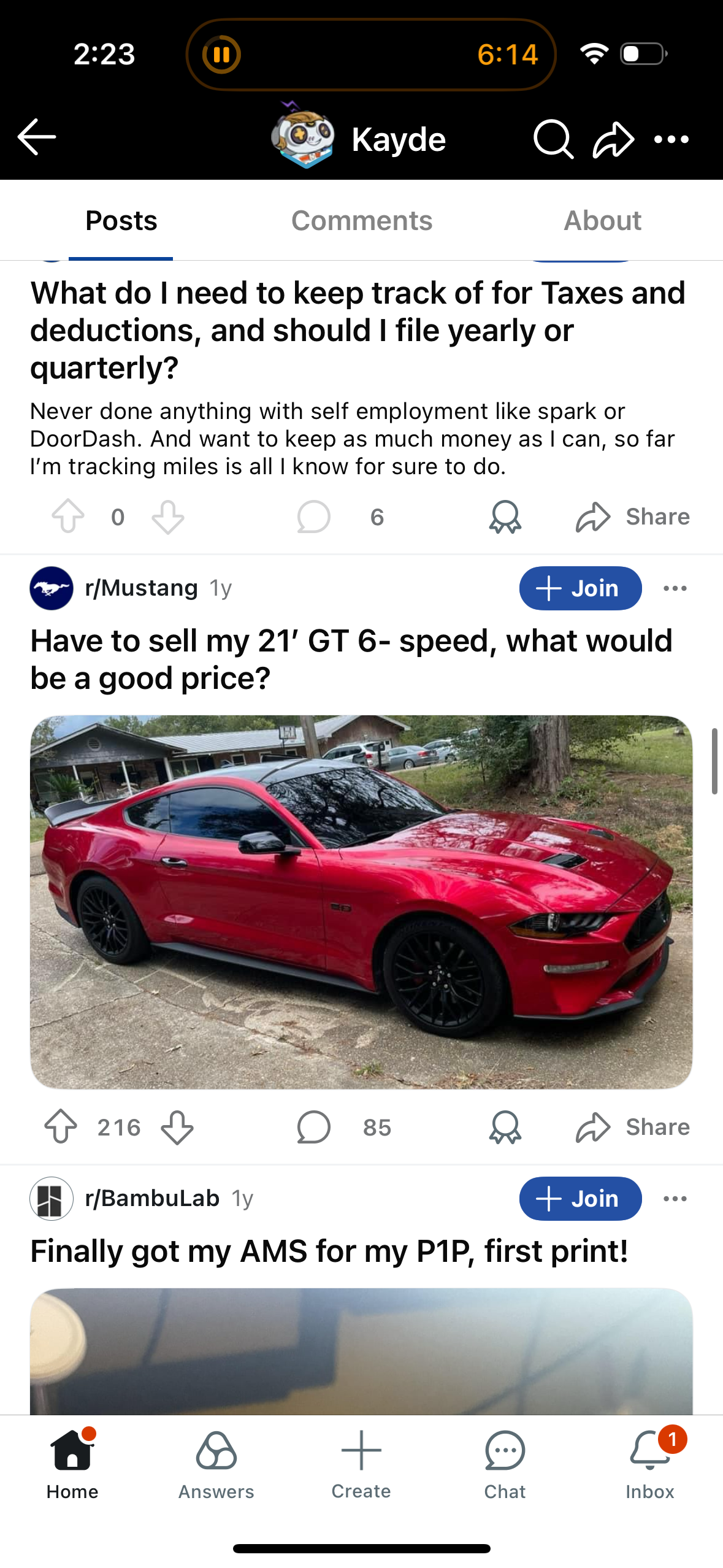Open the Answers tab
The image size is (723, 1568).
click(216, 1464)
